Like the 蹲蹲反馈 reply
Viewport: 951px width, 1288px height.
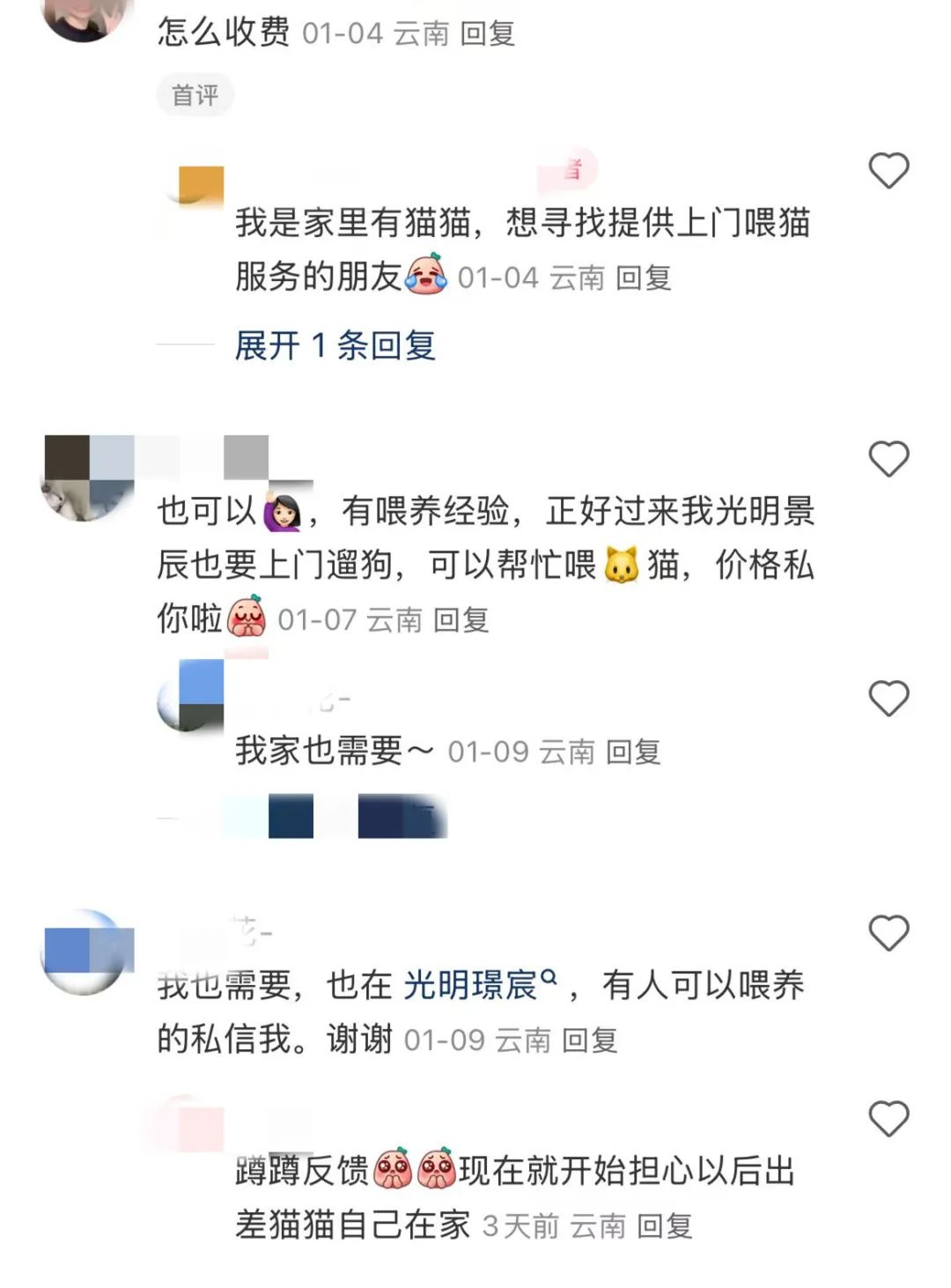point(888,1119)
